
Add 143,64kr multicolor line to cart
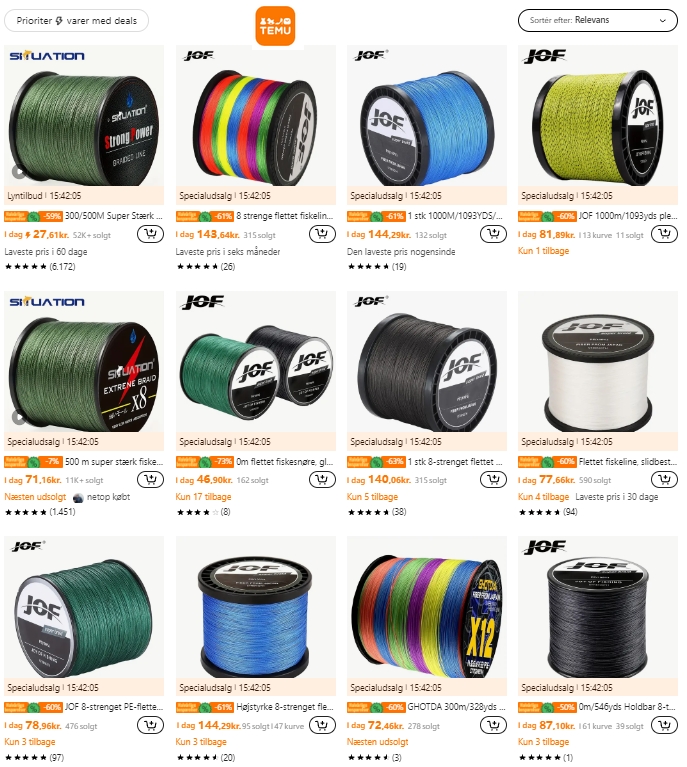pyautogui.click(x=321, y=234)
